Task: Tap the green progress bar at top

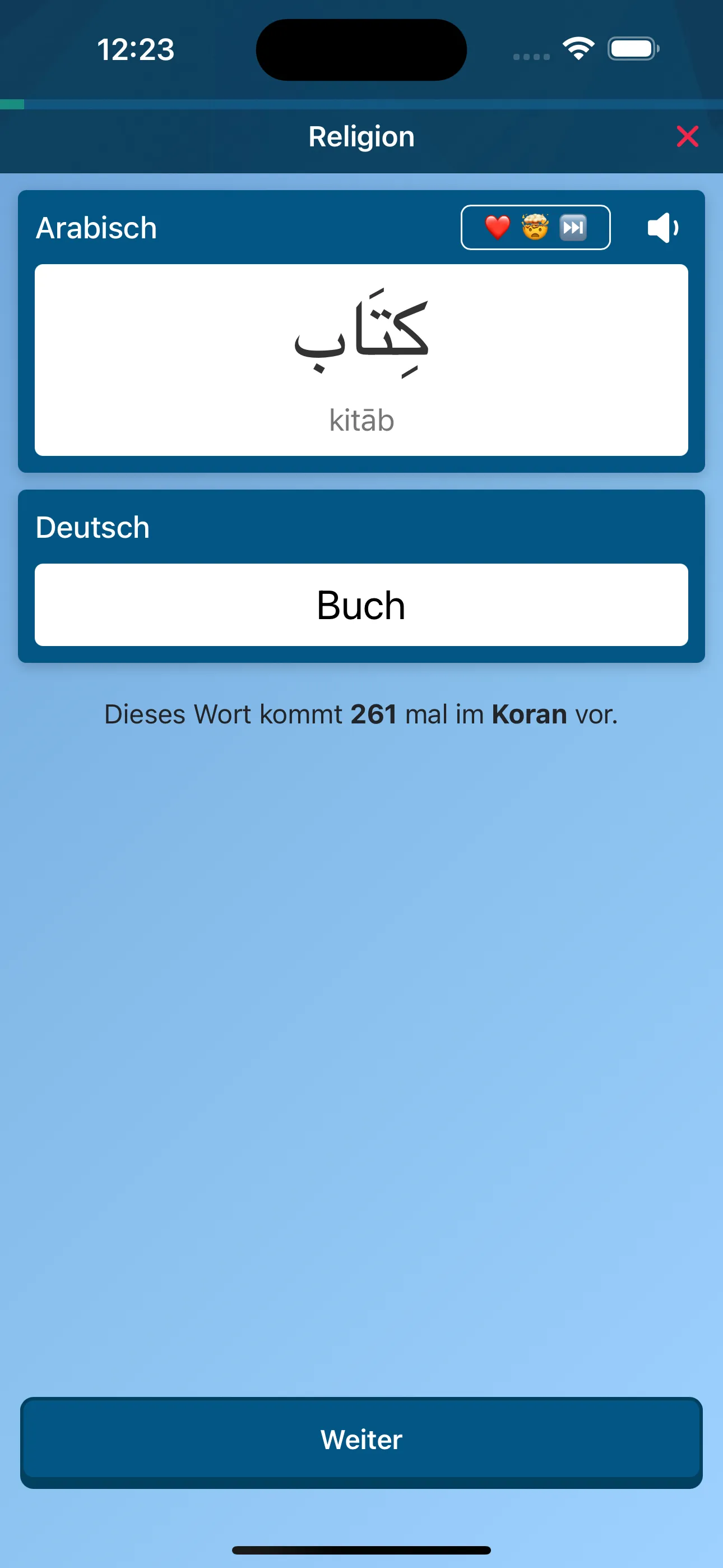Action: pos(12,104)
